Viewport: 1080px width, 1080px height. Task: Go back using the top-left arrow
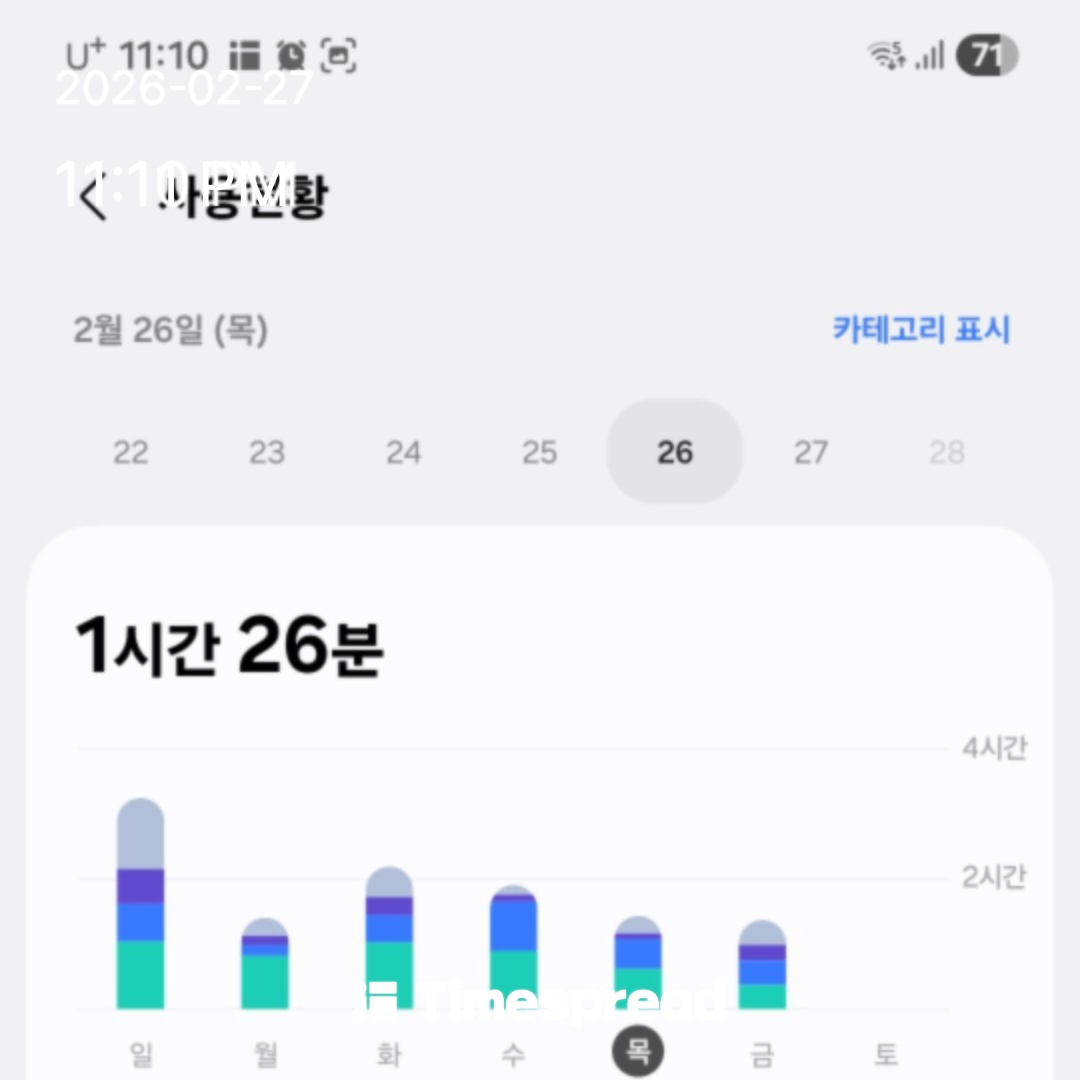coord(93,198)
